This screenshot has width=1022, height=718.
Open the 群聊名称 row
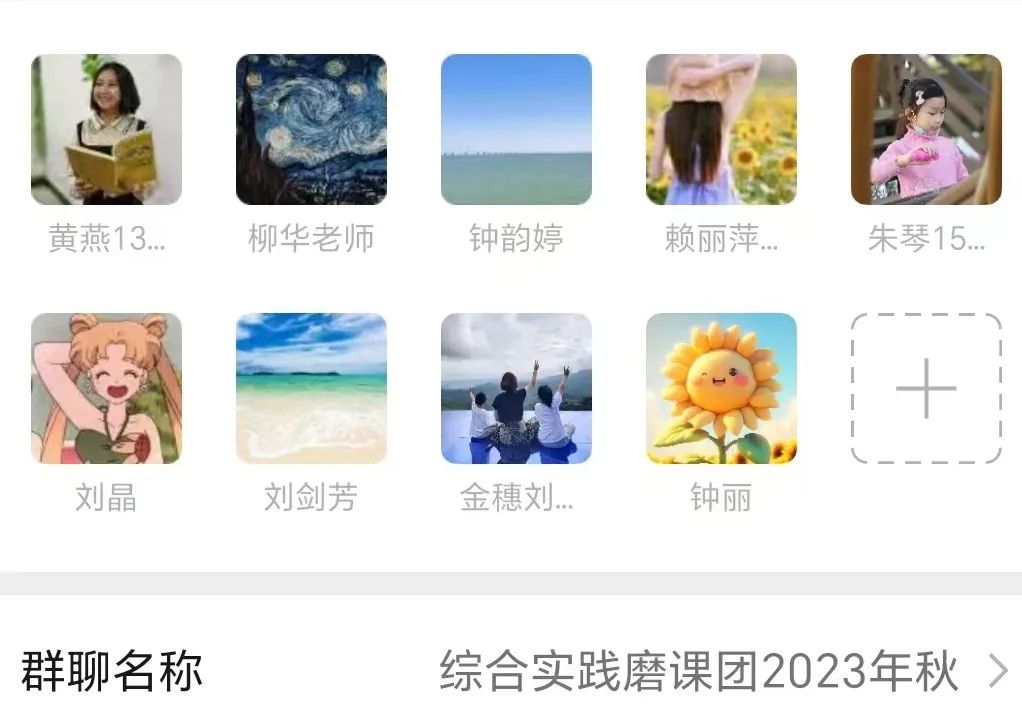[511, 672]
